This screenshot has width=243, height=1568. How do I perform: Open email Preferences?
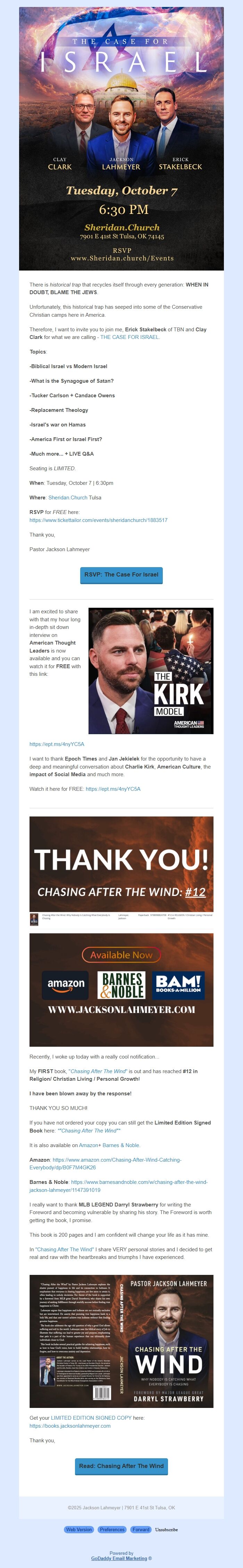pos(112,1530)
